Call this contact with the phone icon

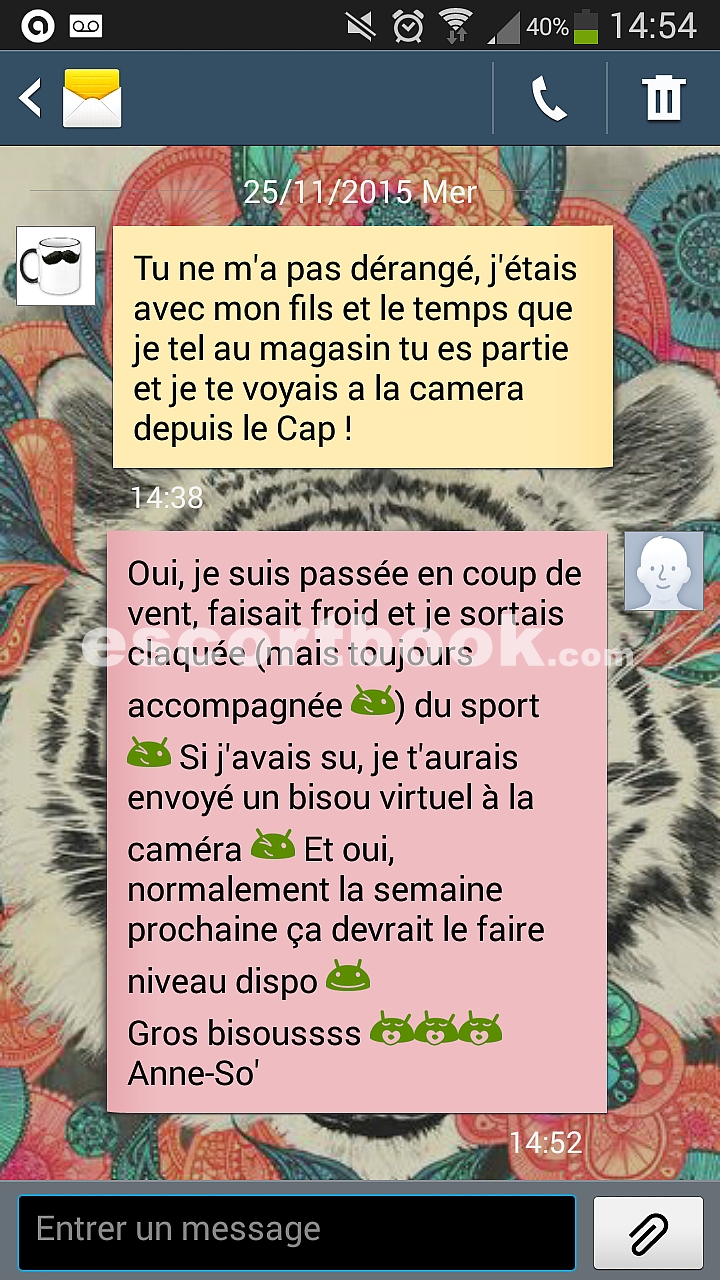tap(549, 98)
